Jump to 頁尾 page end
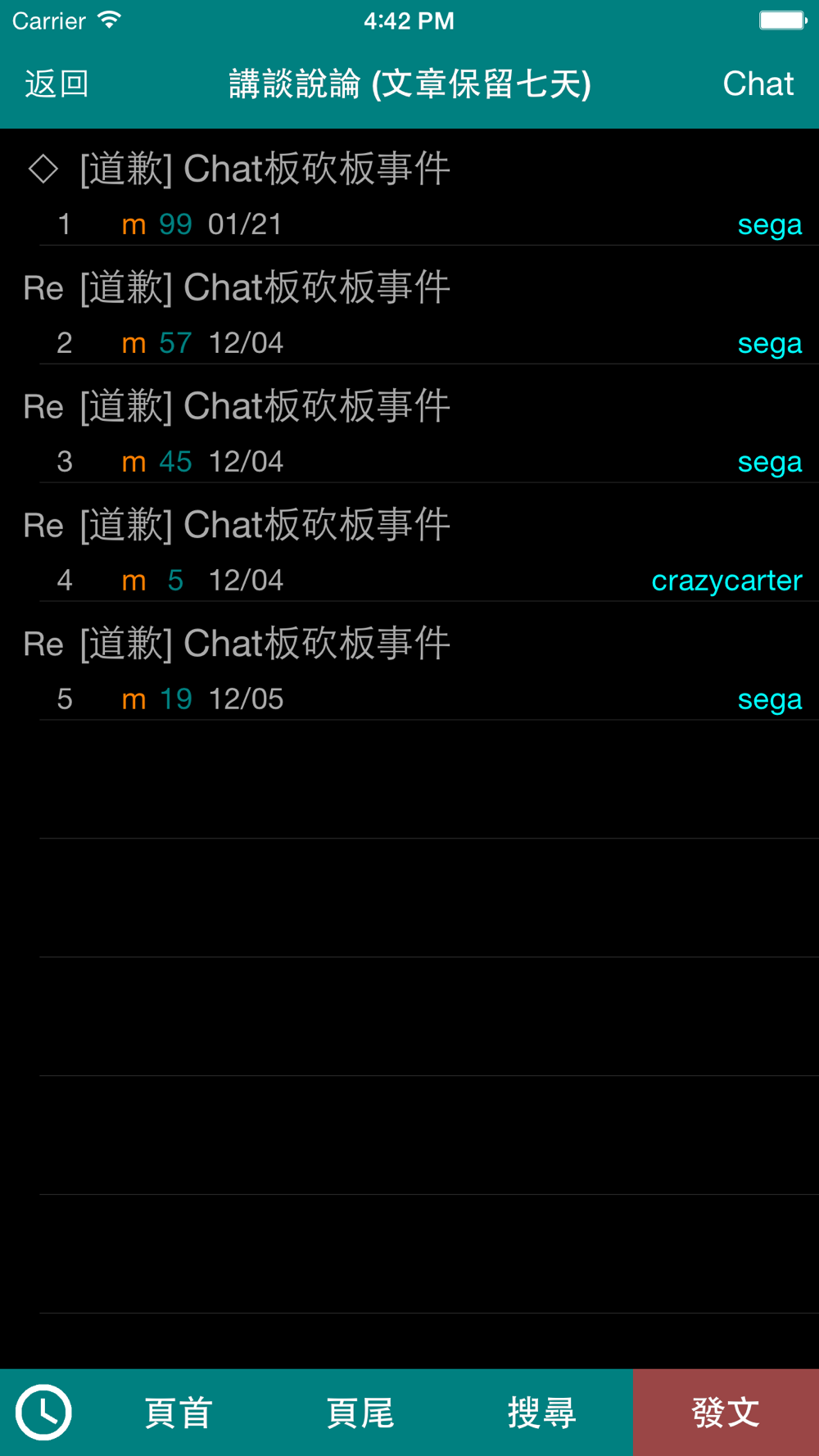This screenshot has width=819, height=1456. tap(360, 1413)
